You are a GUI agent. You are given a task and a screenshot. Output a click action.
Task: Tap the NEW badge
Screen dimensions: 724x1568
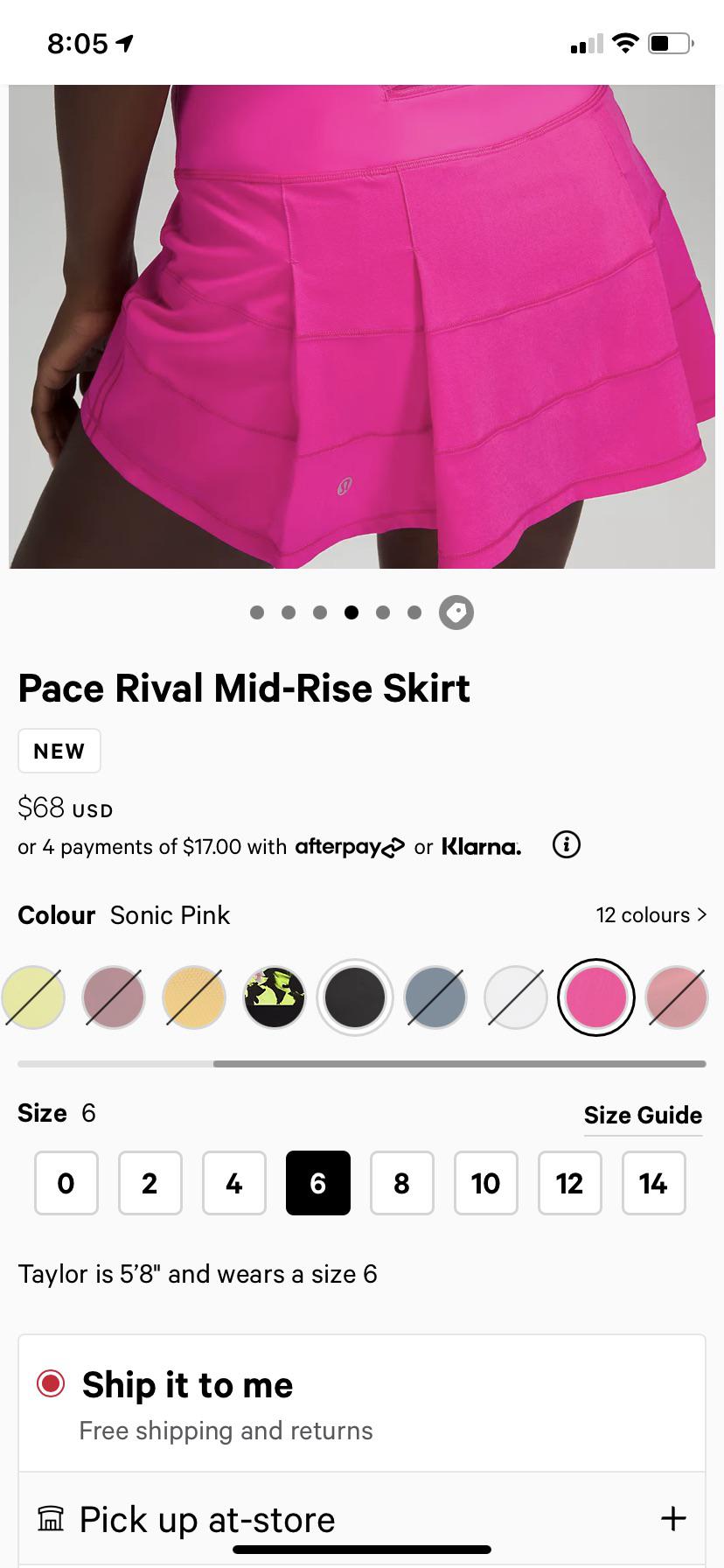(x=59, y=751)
